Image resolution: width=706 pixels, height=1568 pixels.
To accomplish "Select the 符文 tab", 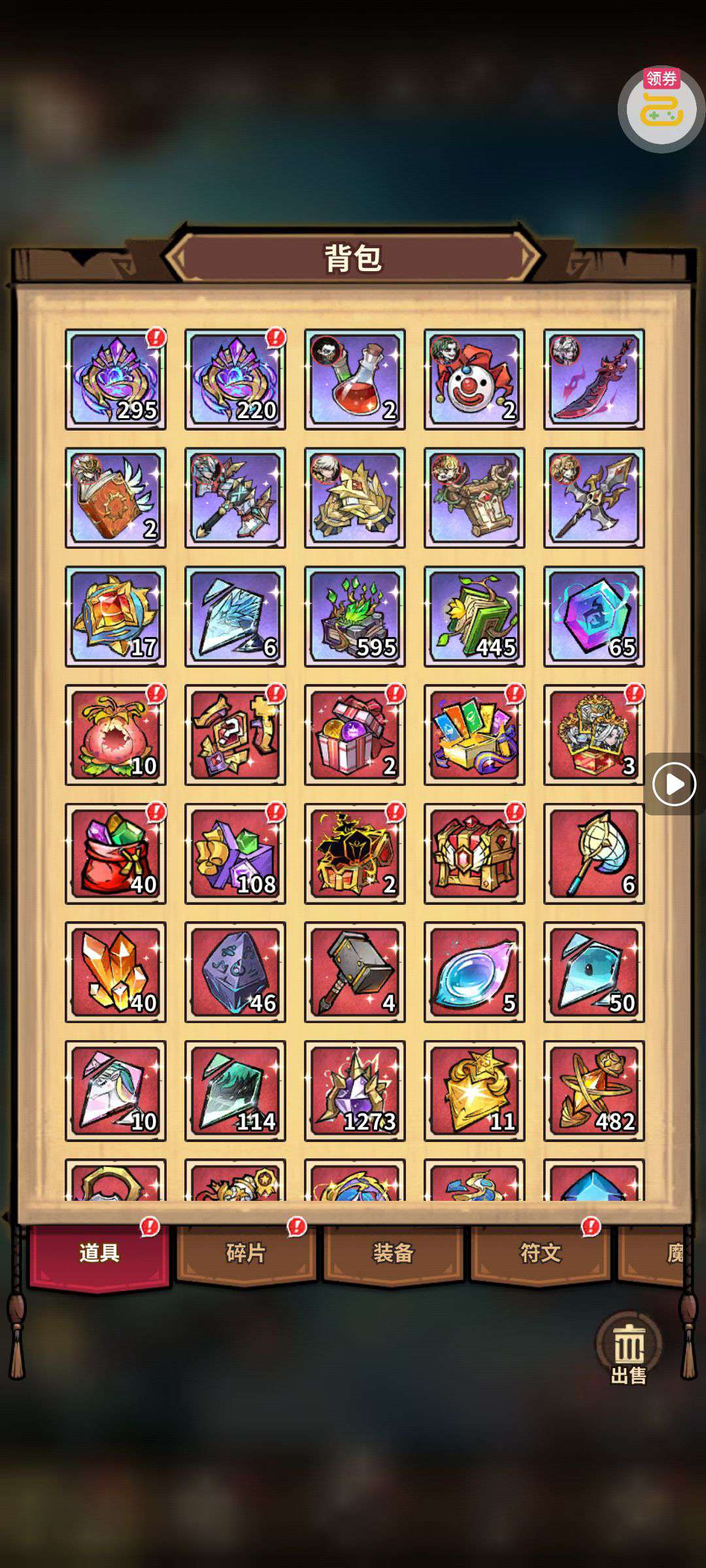I will coord(540,1253).
